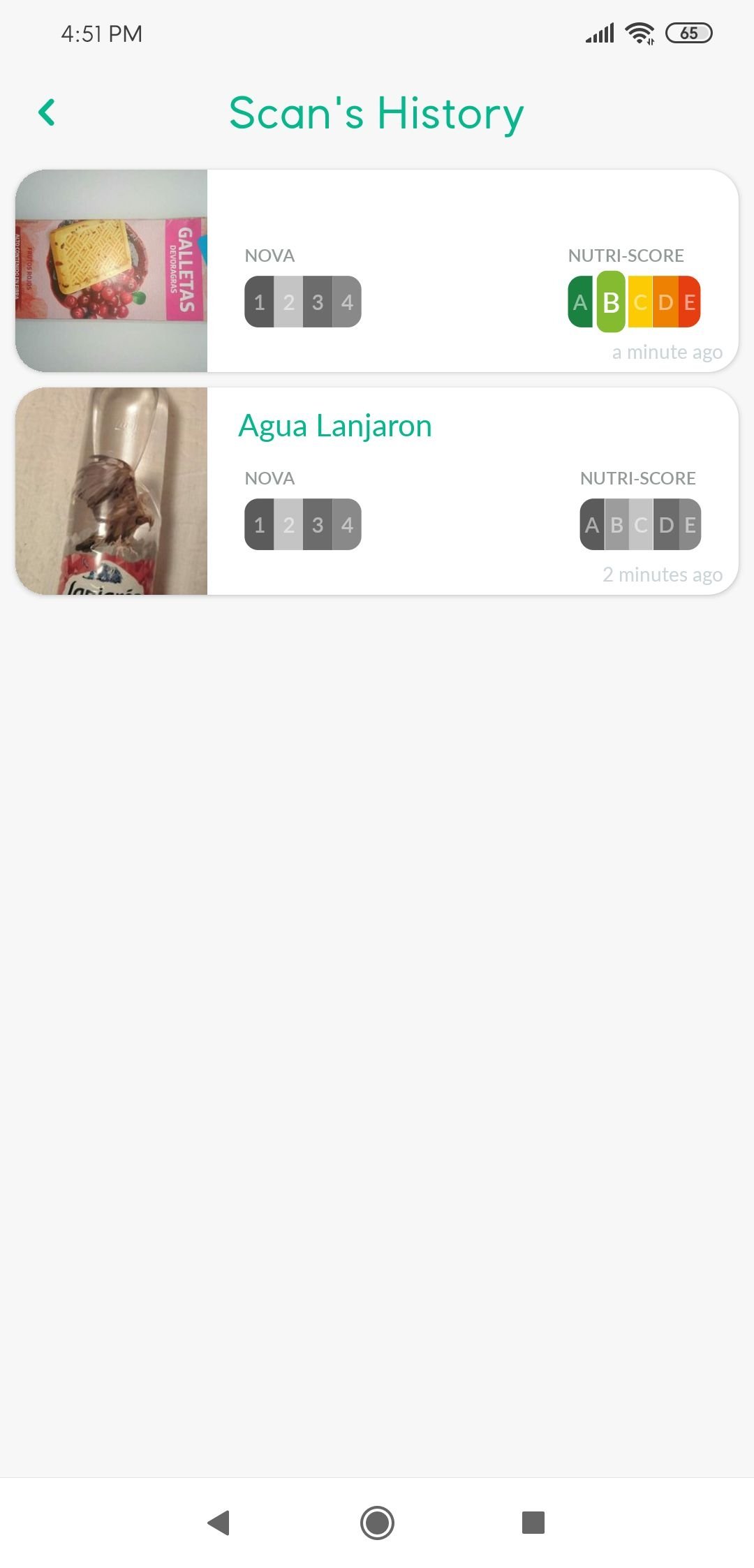This screenshot has height=1568, width=754.
Task: Open recent apps with the square button
Action: pyautogui.click(x=533, y=1522)
